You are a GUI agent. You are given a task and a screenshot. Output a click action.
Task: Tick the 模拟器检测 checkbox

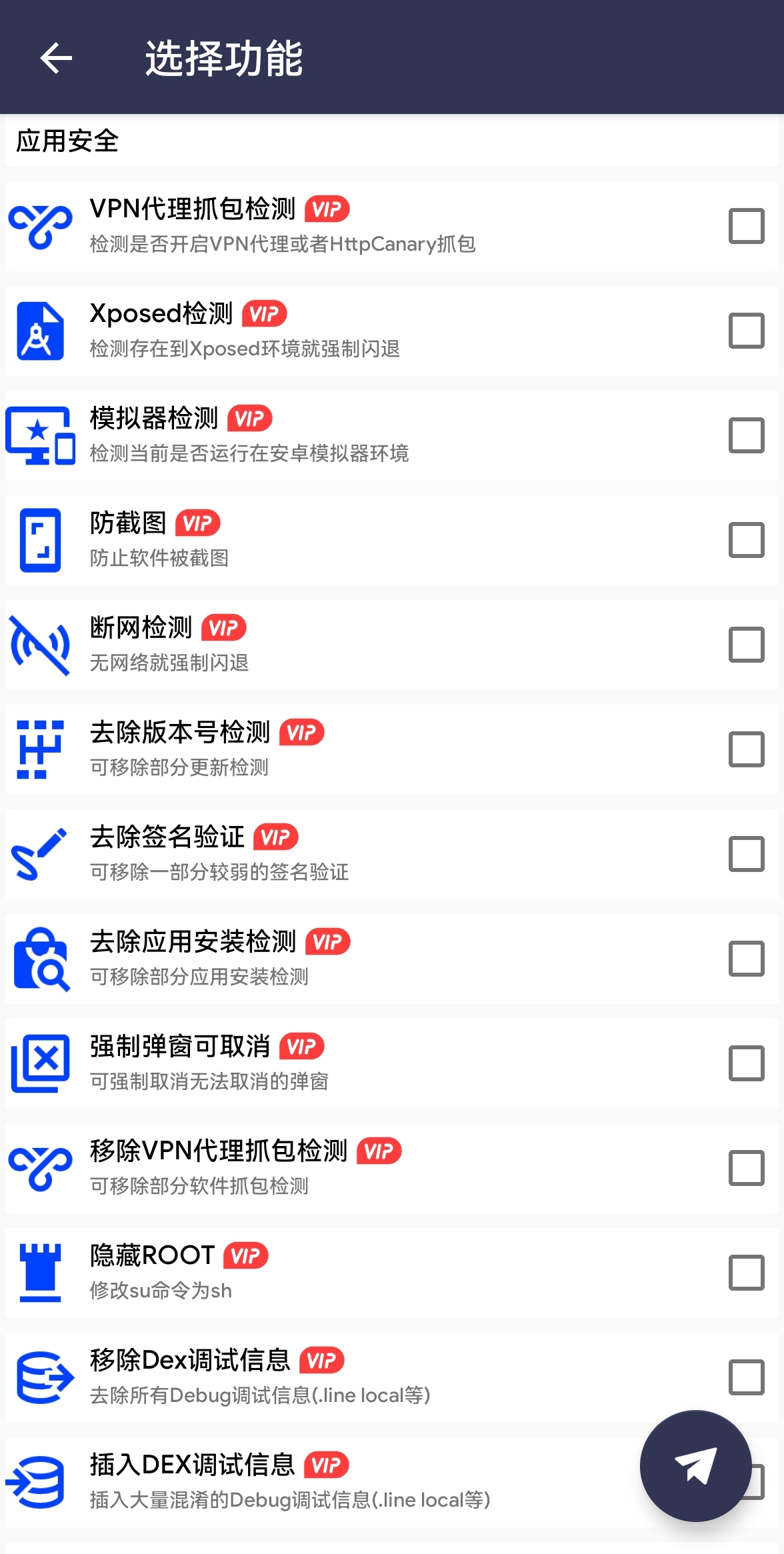[x=746, y=435]
